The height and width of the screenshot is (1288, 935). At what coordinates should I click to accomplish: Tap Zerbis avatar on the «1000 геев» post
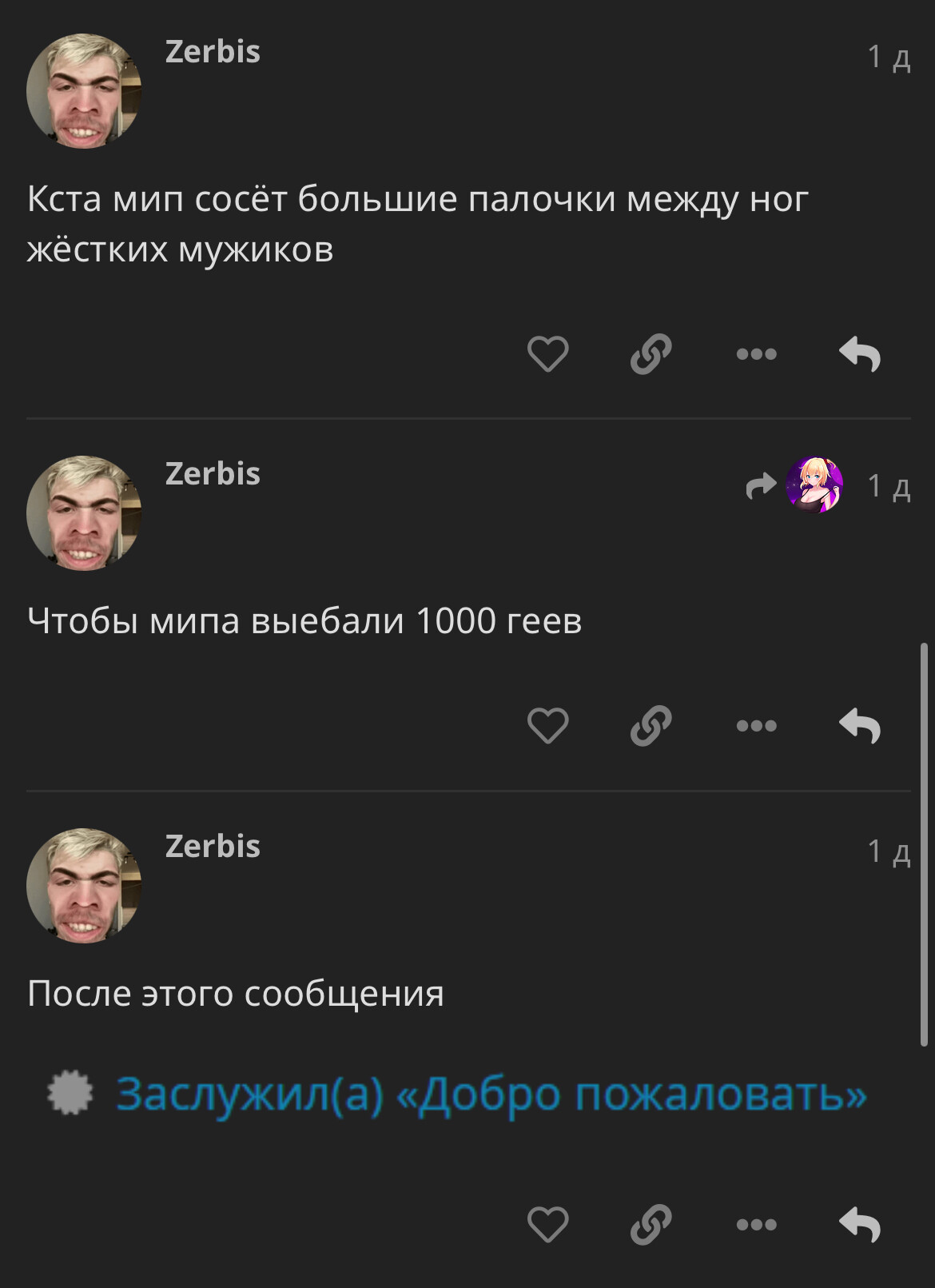[84, 512]
